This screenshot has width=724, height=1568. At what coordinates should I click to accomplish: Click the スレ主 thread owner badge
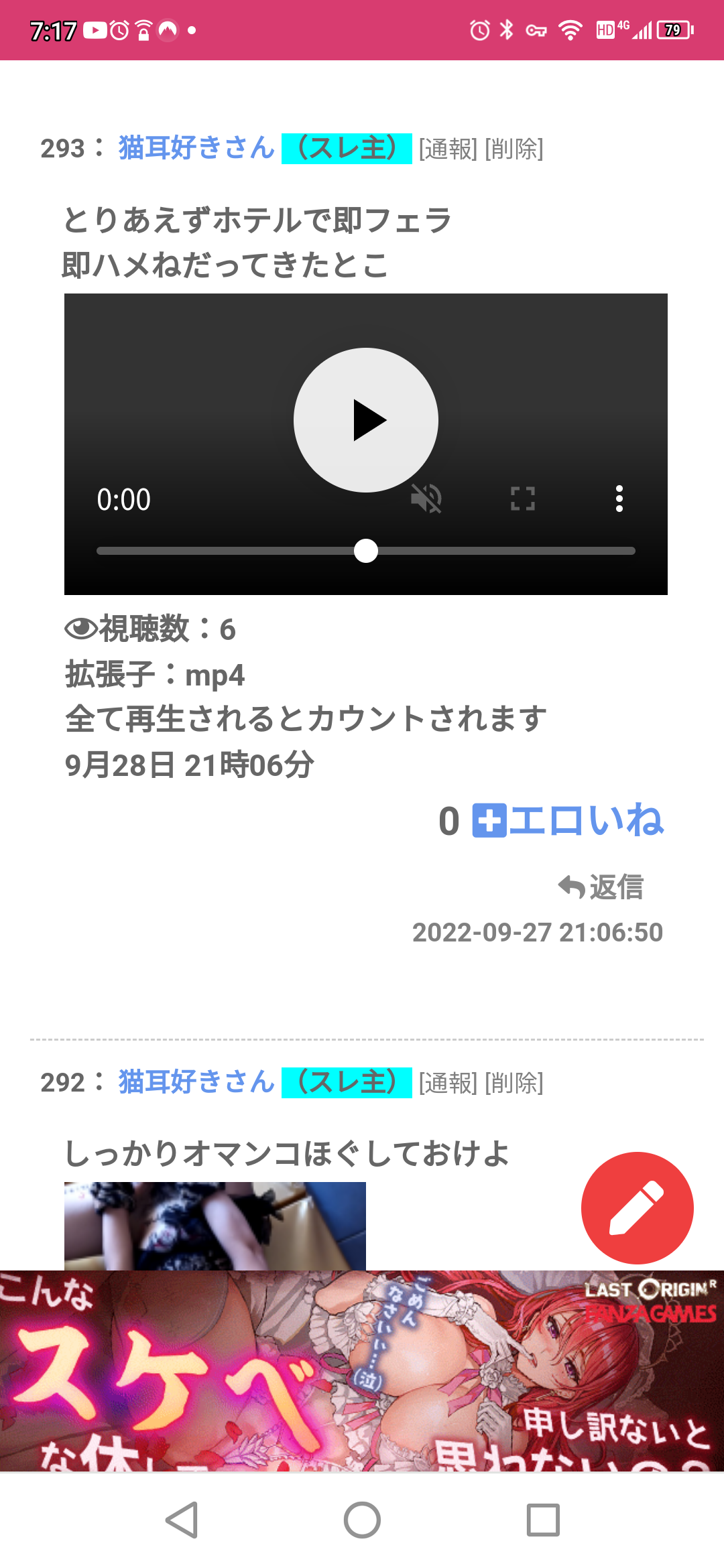(345, 148)
